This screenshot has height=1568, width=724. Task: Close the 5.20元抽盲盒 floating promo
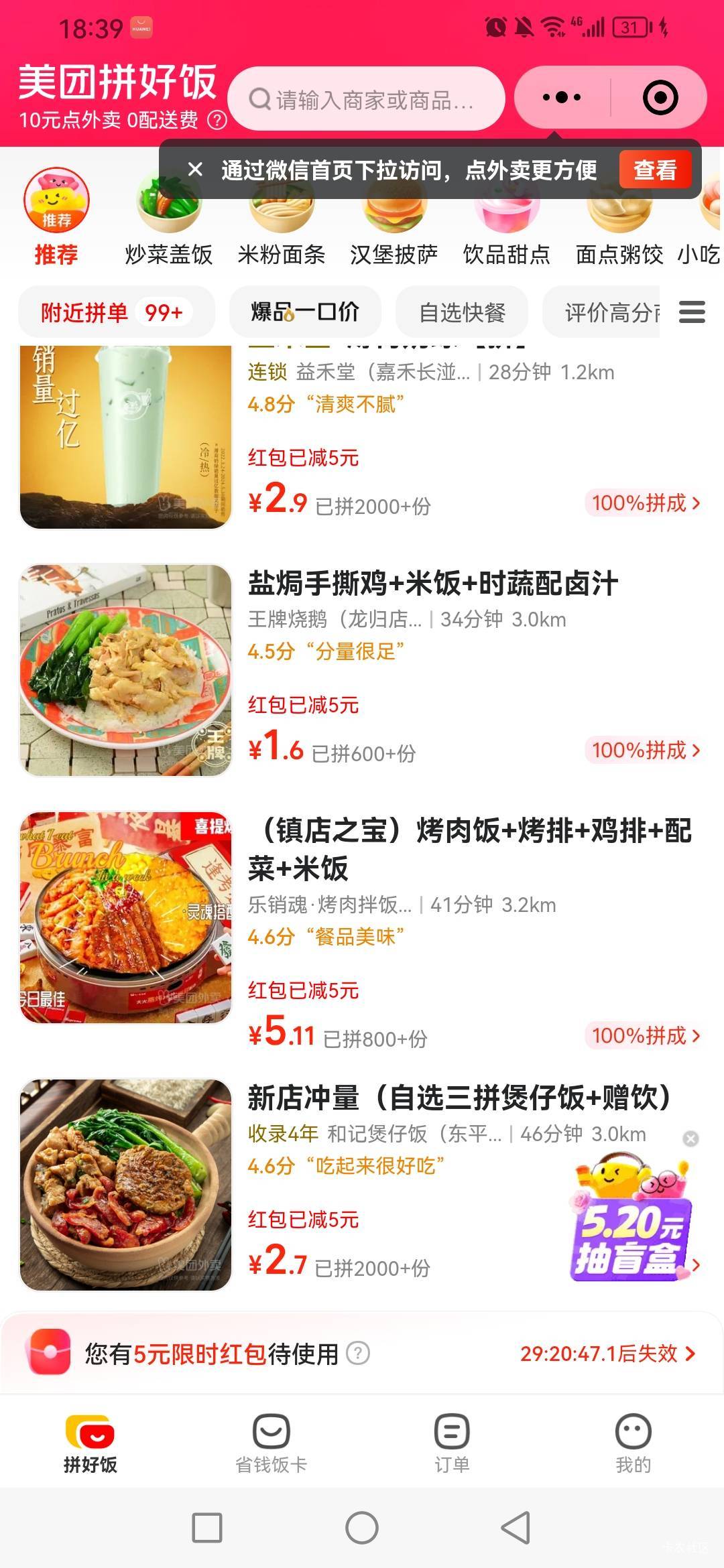click(690, 1138)
